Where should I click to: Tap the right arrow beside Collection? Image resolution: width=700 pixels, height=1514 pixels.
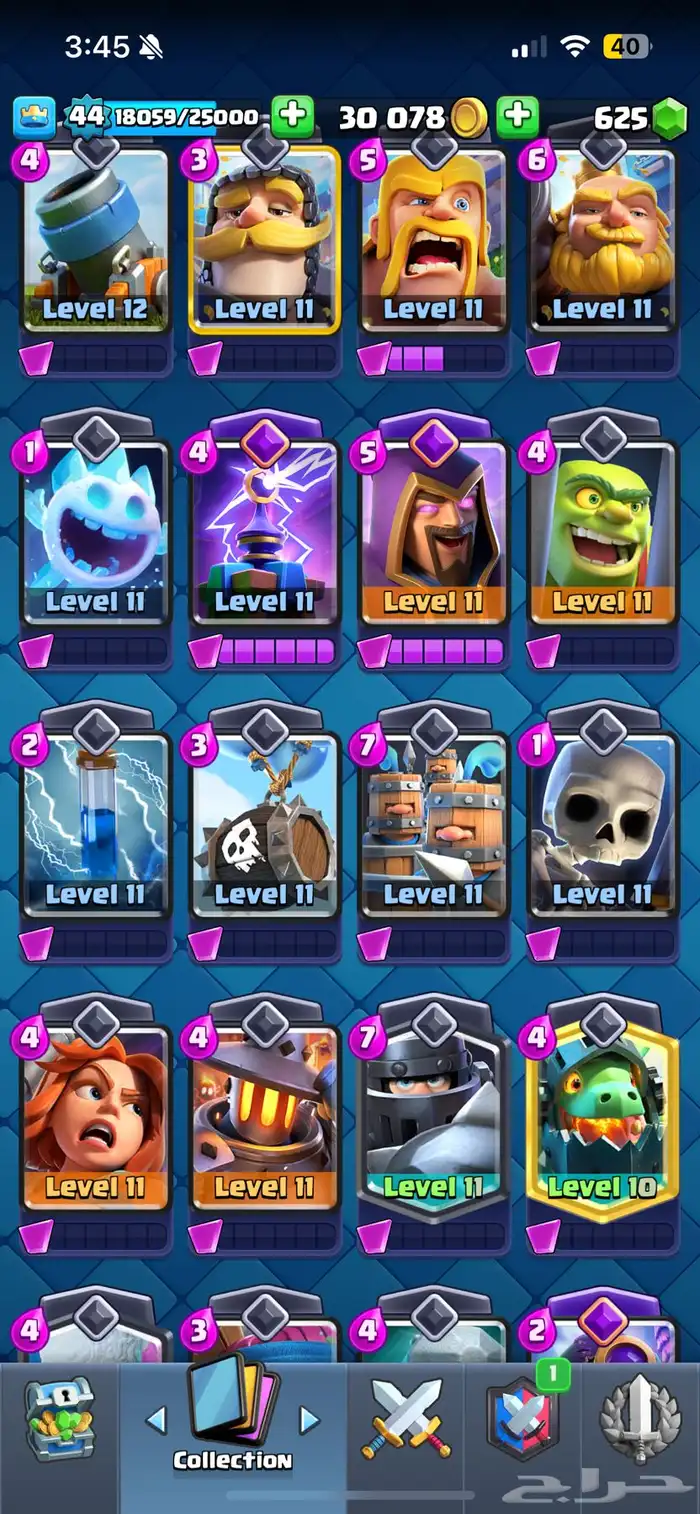coord(310,1420)
